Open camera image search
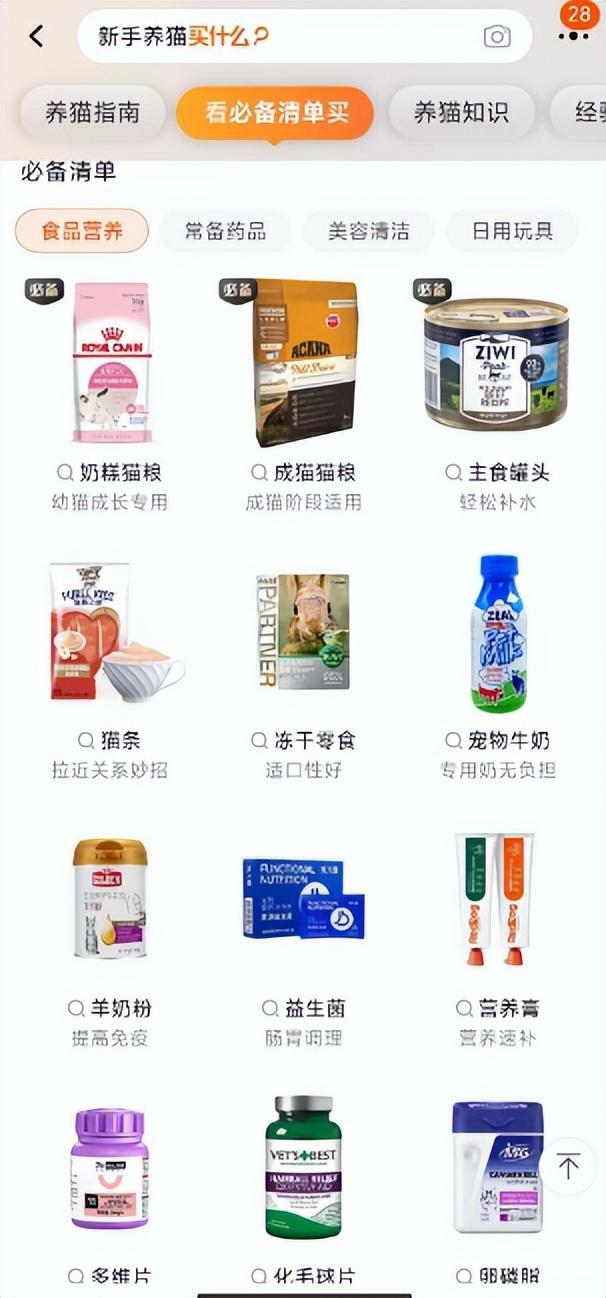 tap(497, 37)
